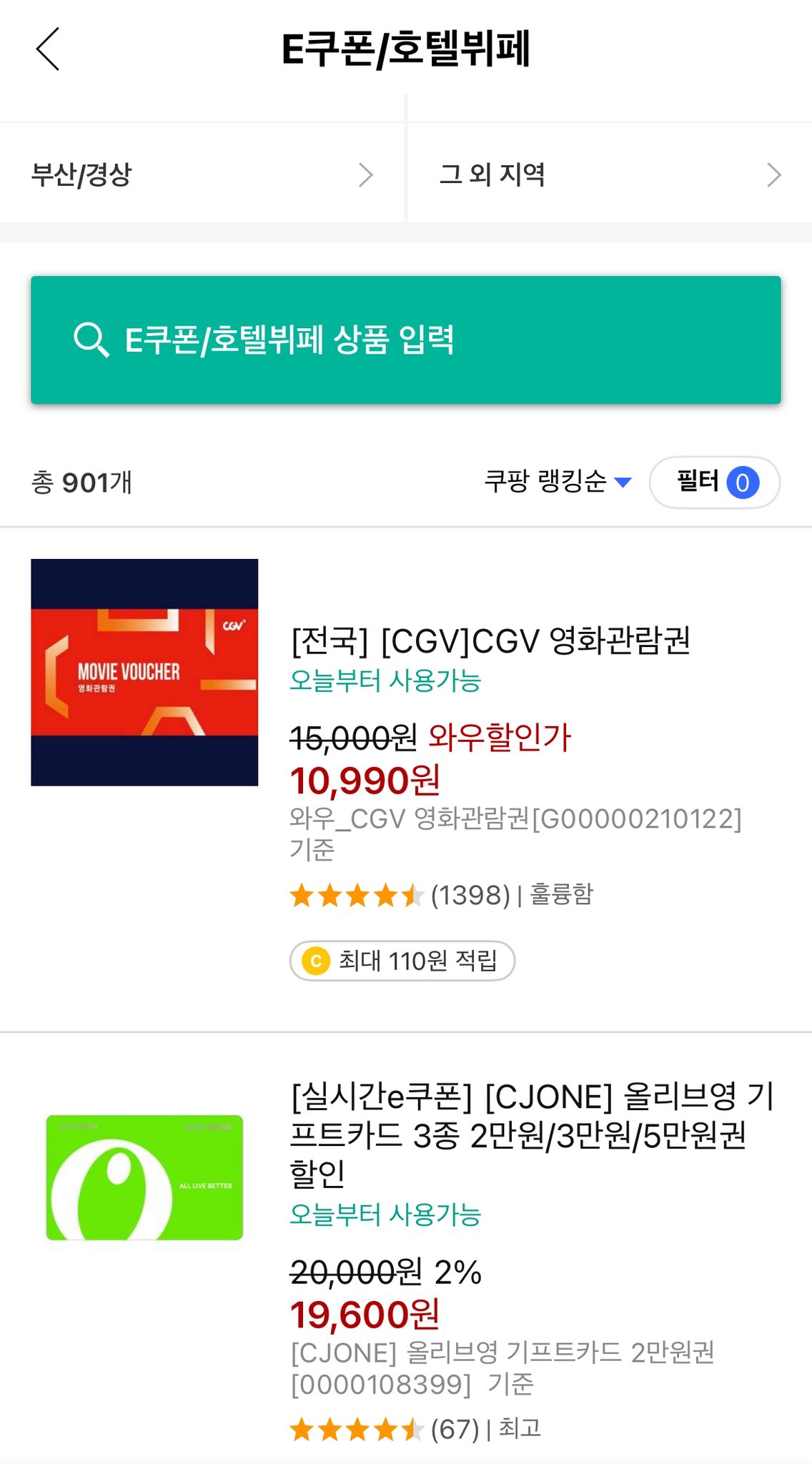View the 올리브영 기프트카드 product listing

coord(531,1134)
